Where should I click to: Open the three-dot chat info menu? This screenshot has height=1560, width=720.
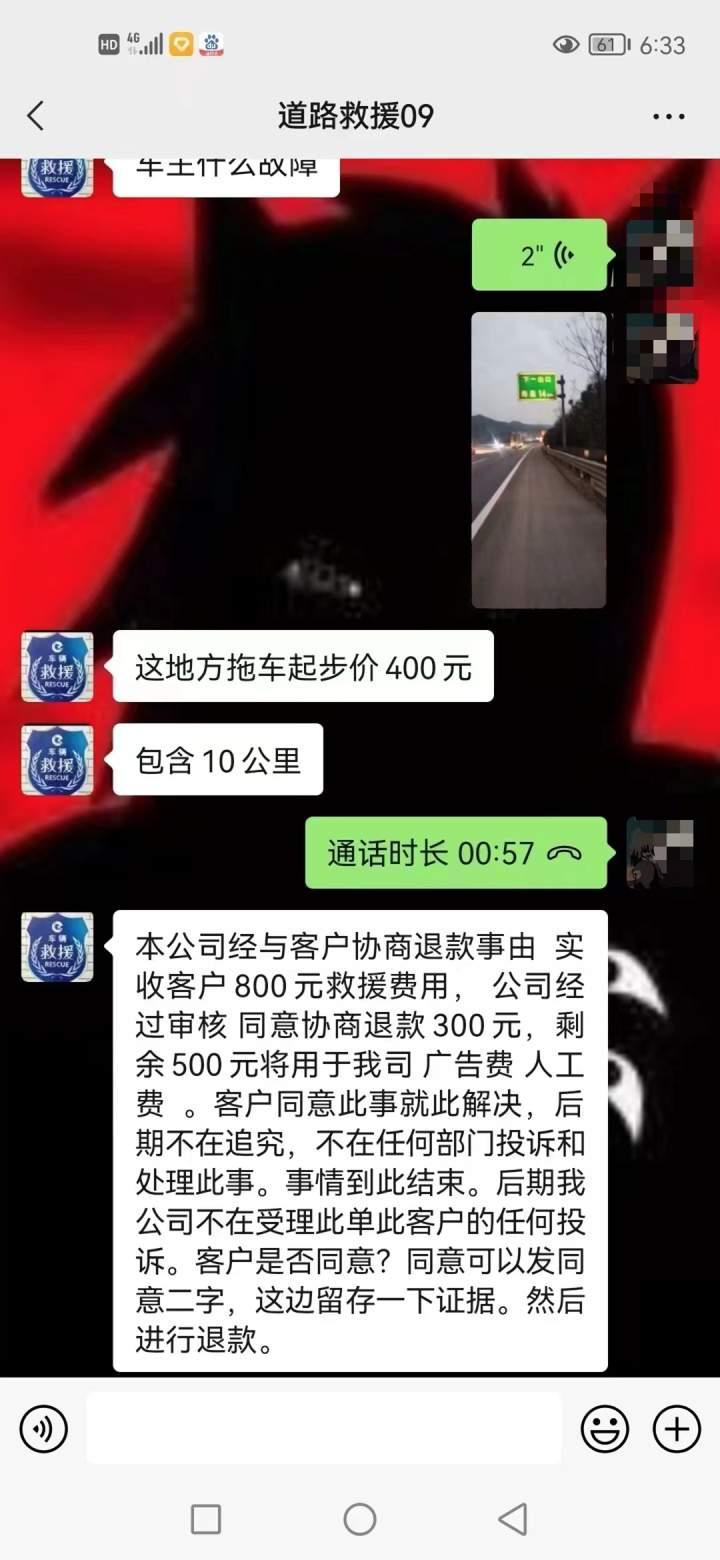click(668, 117)
